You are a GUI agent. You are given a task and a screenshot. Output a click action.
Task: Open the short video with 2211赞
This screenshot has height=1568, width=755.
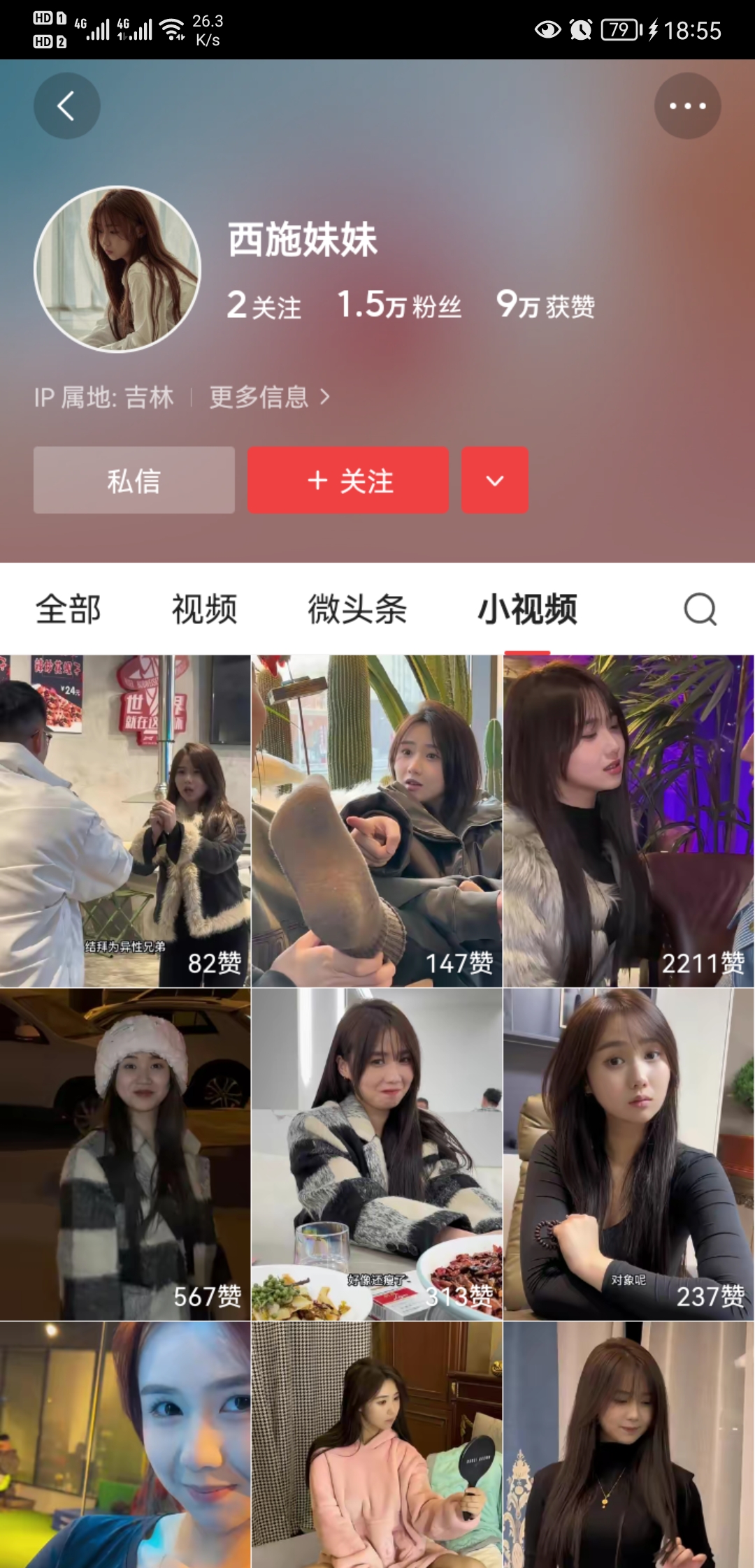628,820
